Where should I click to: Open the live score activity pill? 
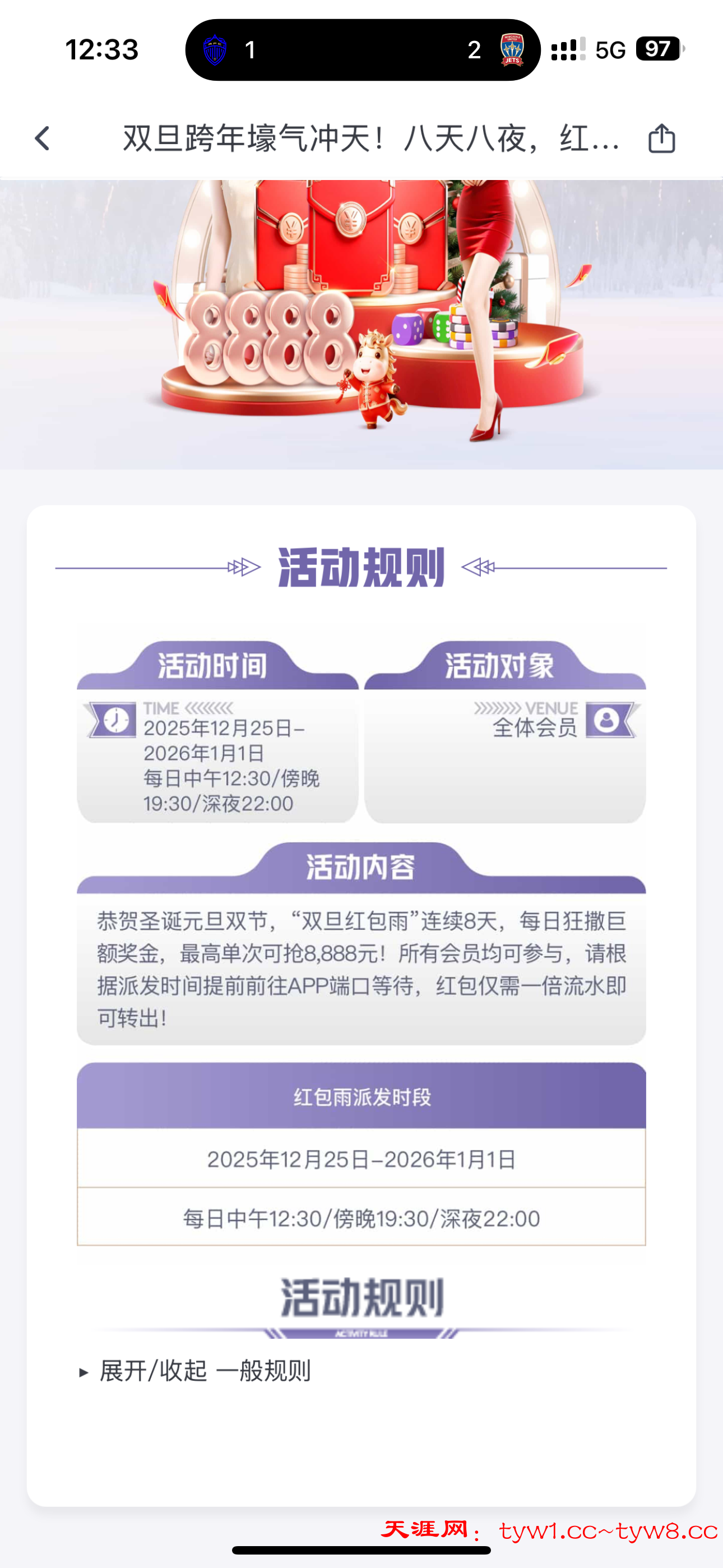click(x=363, y=50)
